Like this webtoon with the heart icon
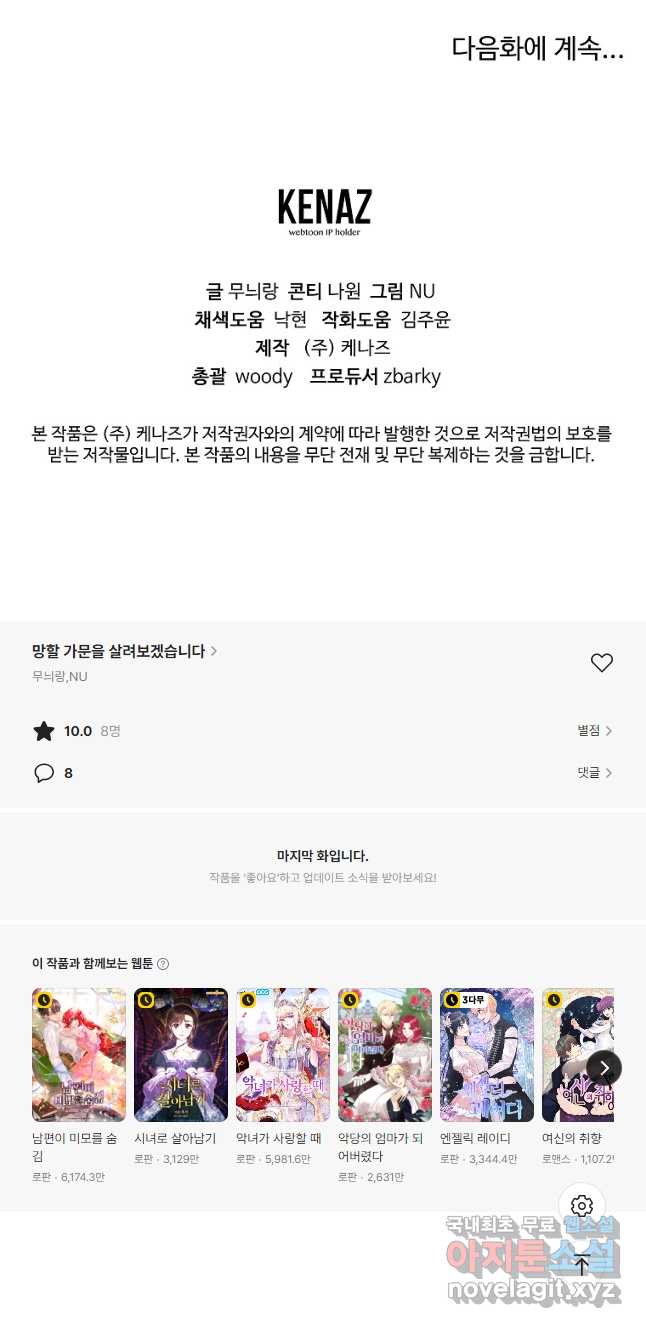This screenshot has height=1328, width=646. [601, 663]
